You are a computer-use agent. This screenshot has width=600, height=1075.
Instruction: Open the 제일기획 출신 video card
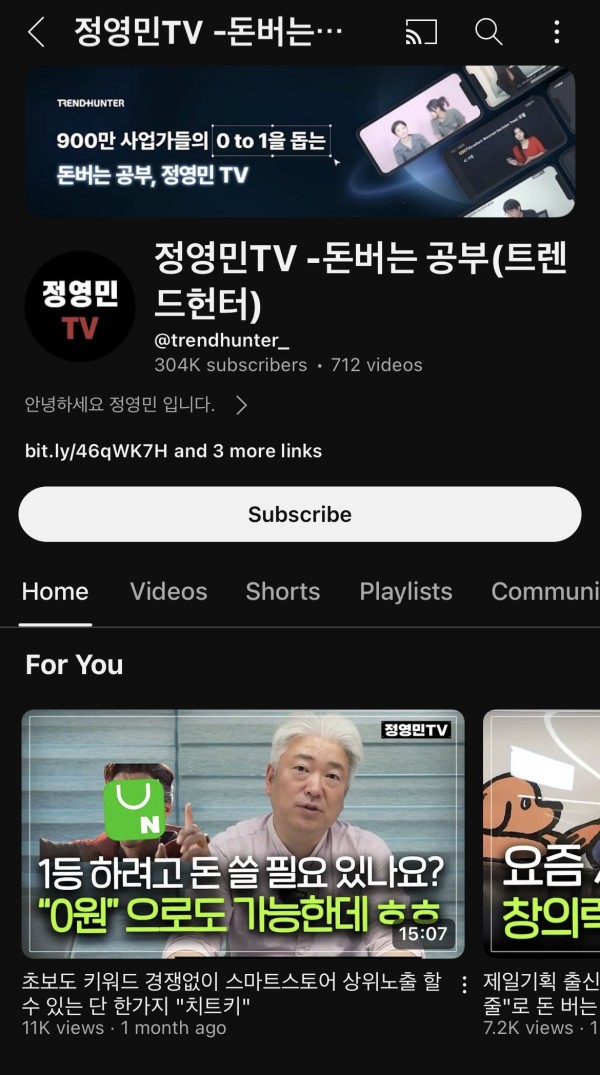click(542, 834)
